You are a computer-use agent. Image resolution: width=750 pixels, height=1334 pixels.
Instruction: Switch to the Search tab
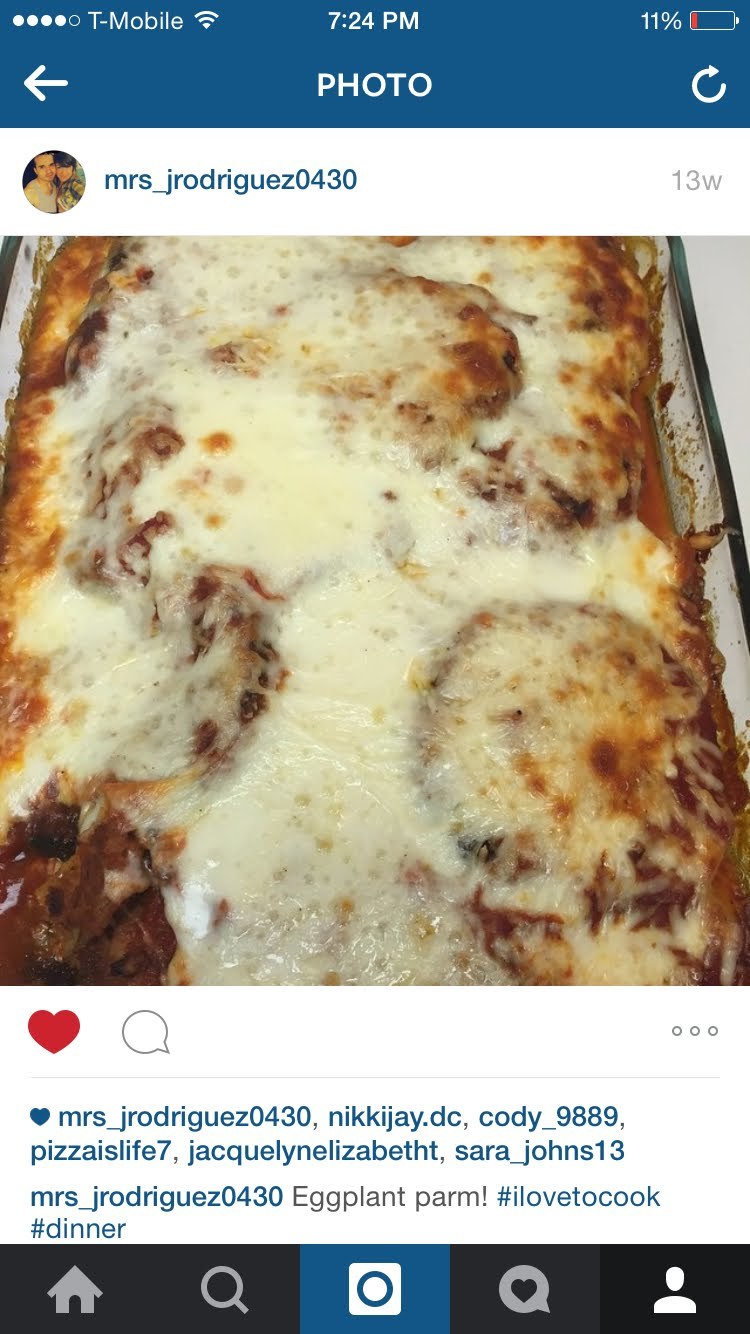click(225, 1290)
